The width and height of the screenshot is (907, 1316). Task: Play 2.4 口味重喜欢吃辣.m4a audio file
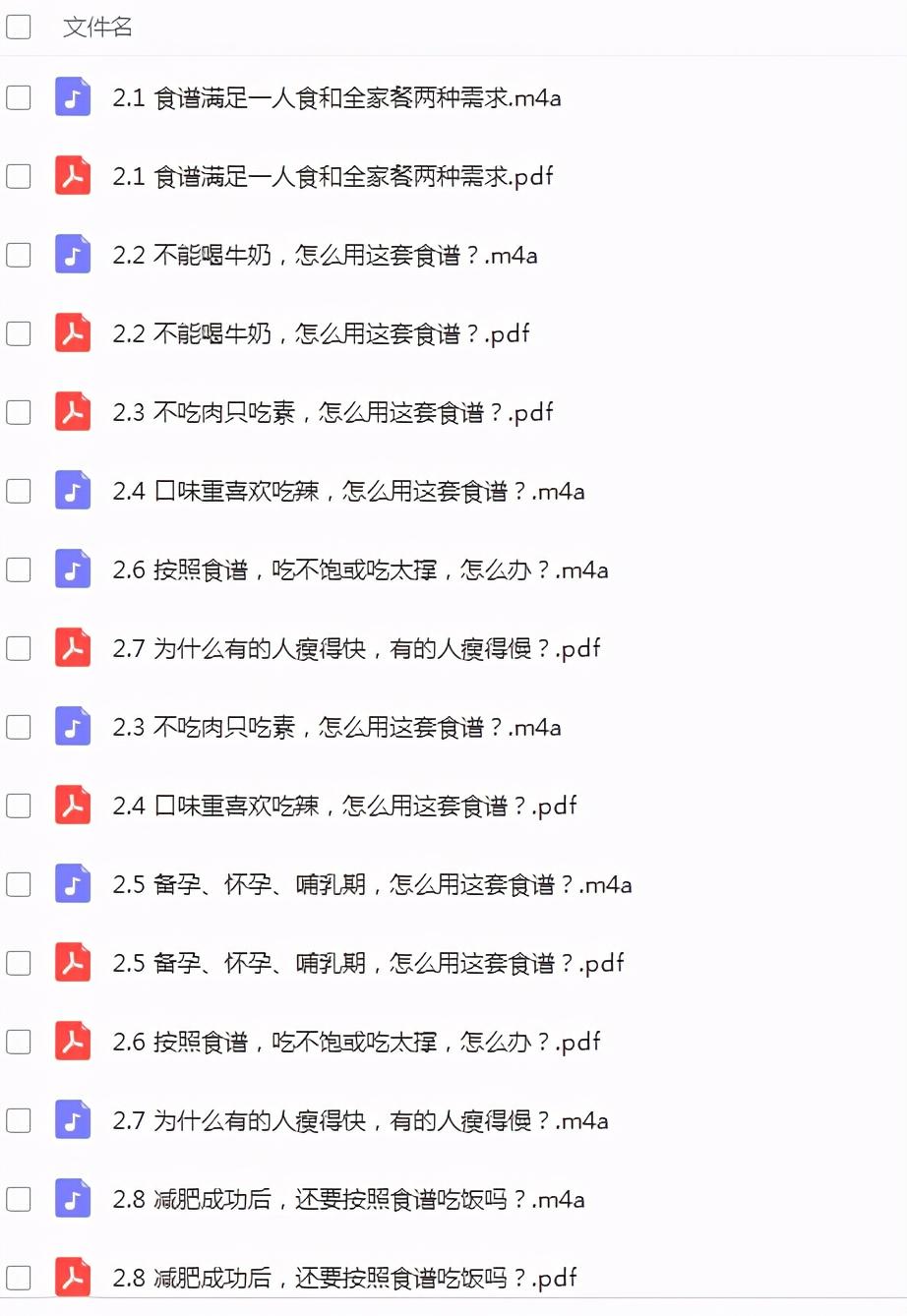347,491
